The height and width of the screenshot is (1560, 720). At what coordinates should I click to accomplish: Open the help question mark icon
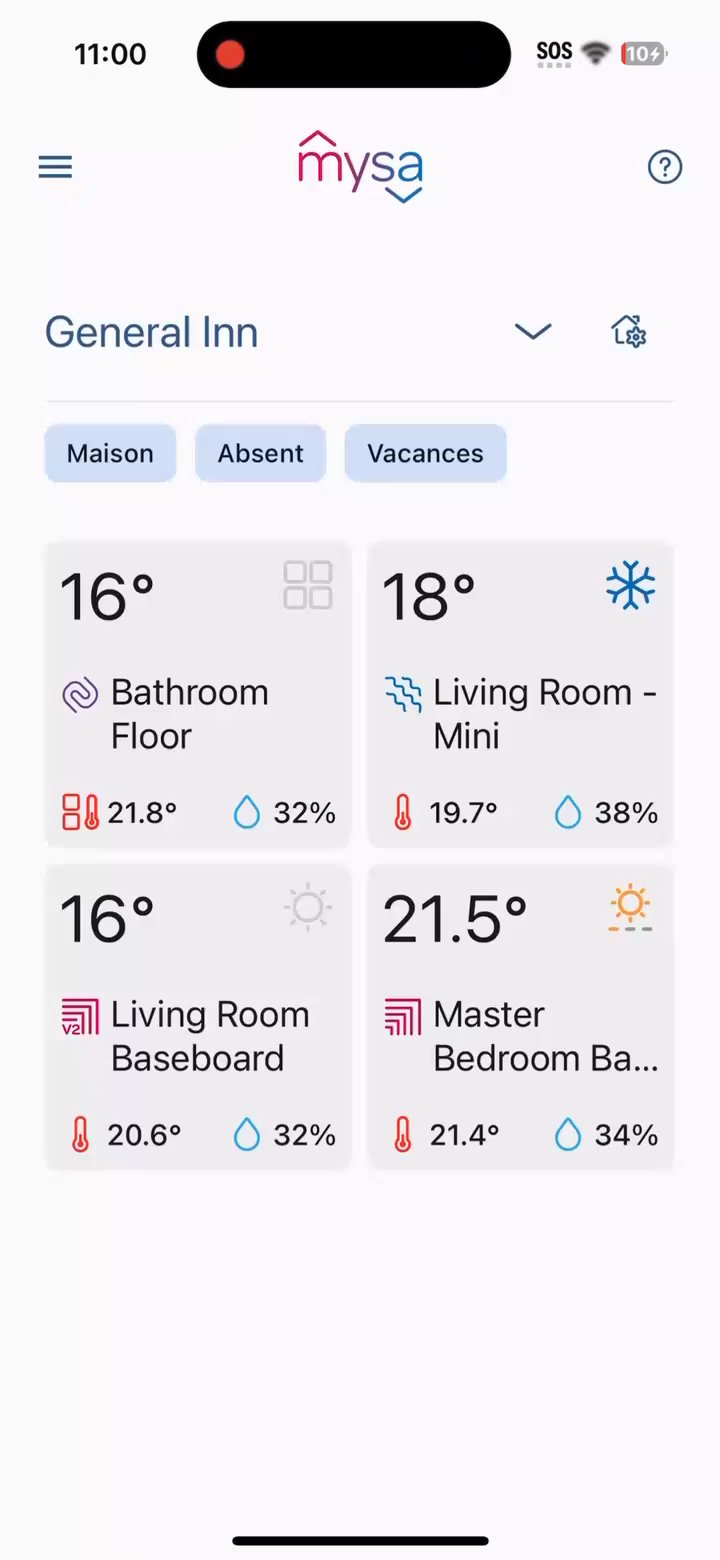[665, 167]
